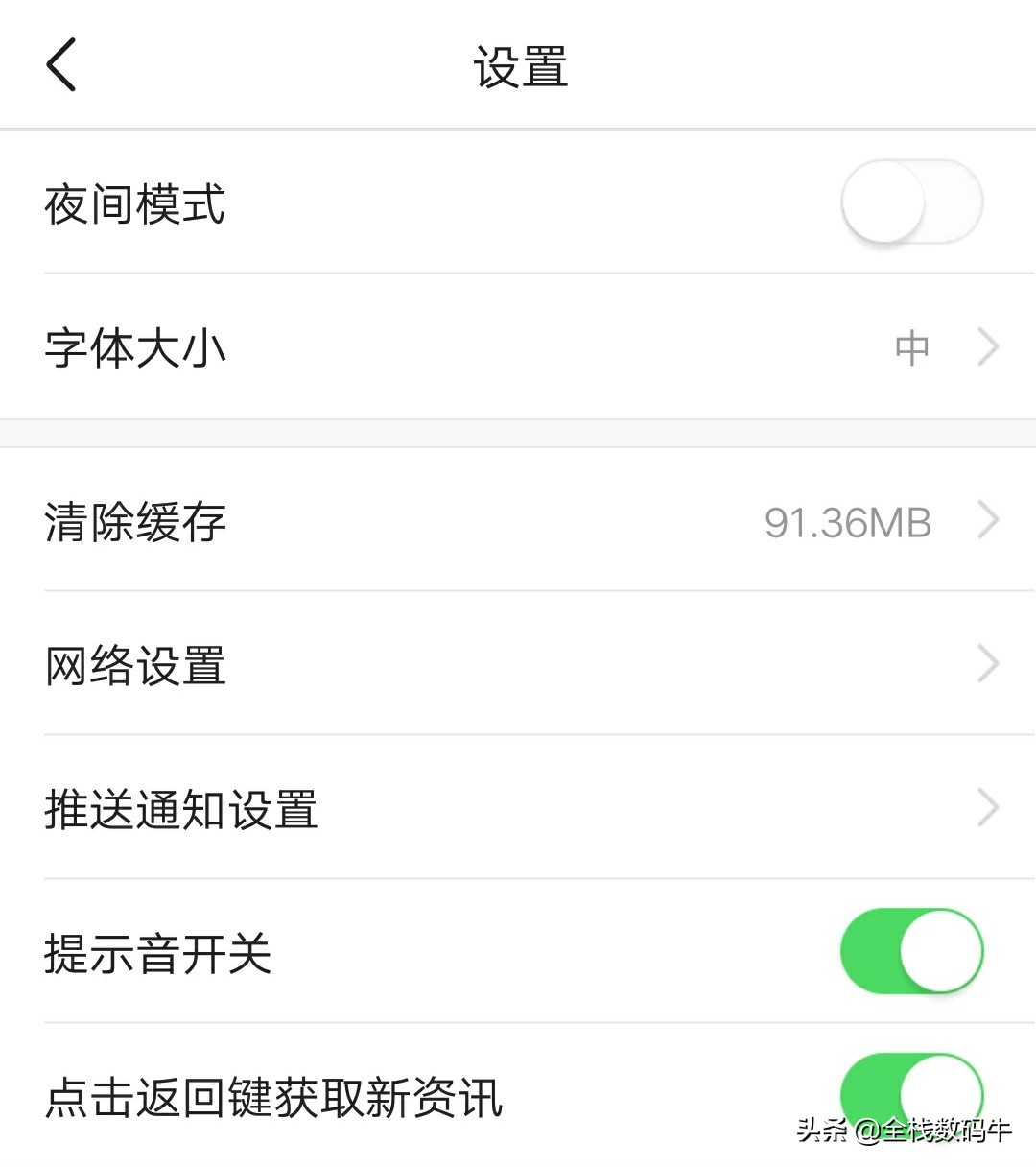Turn off the 点击返回键获取新资讯 toggle
1036x1167 pixels.
point(911,1094)
